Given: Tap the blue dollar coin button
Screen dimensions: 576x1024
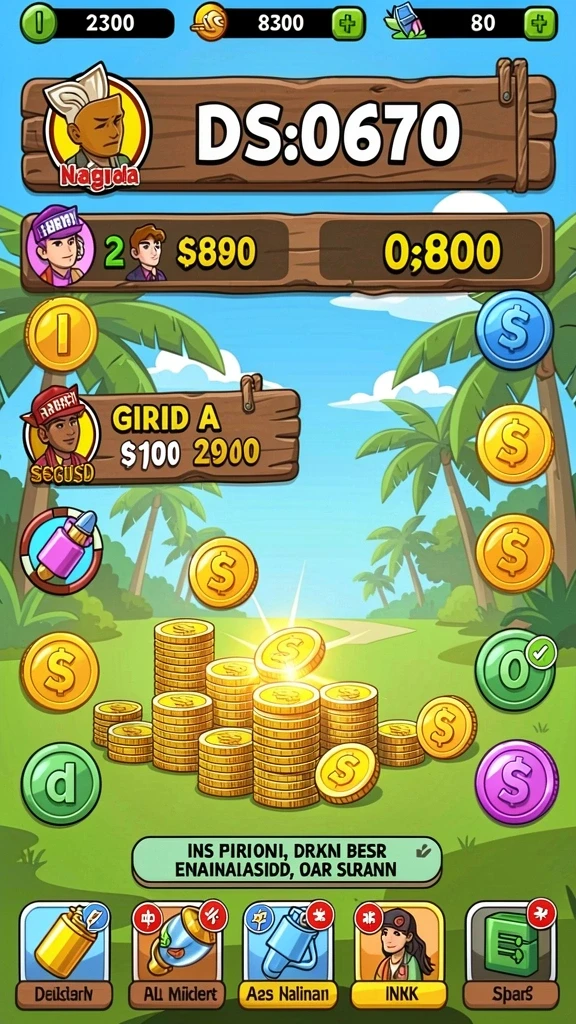Looking at the screenshot, I should (x=514, y=330).
